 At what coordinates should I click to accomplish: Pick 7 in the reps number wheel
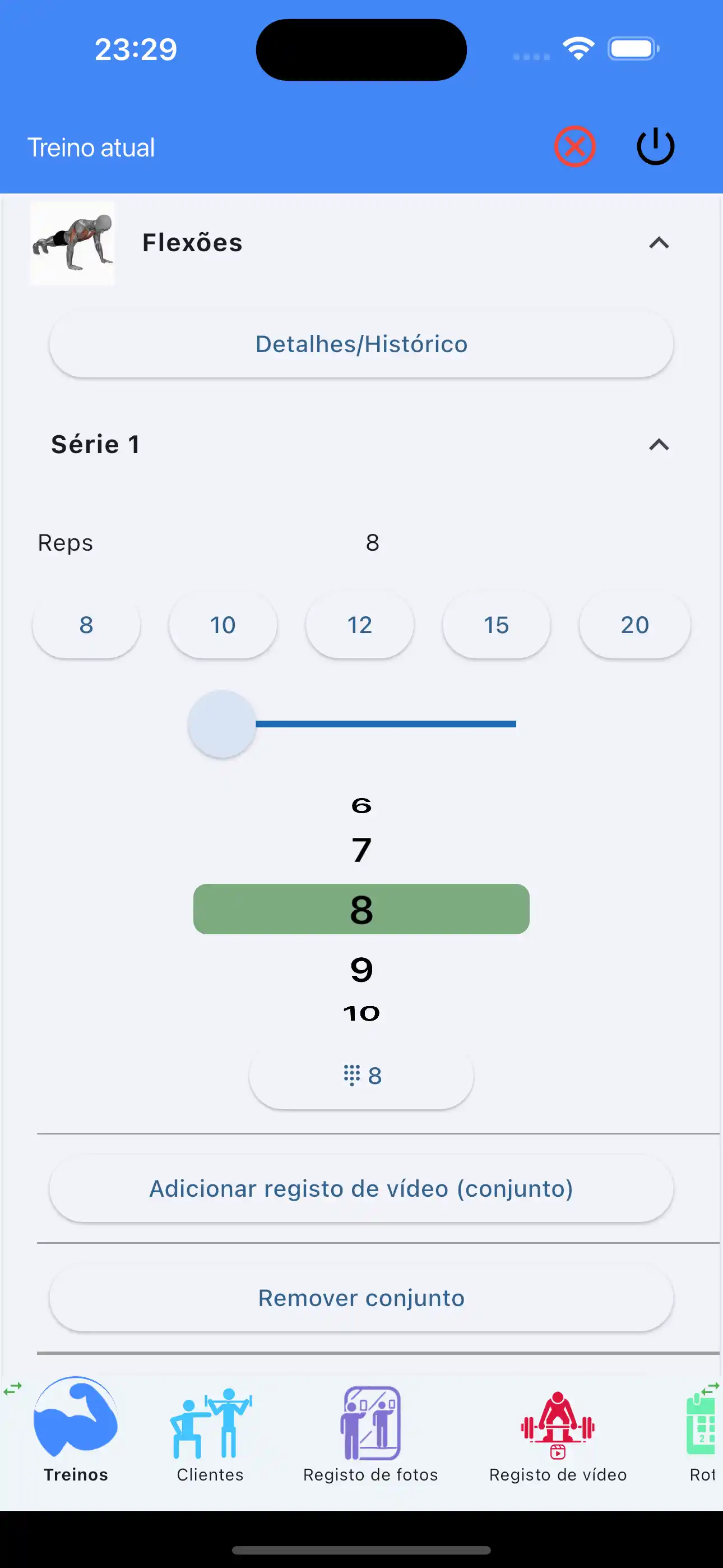coord(361,850)
